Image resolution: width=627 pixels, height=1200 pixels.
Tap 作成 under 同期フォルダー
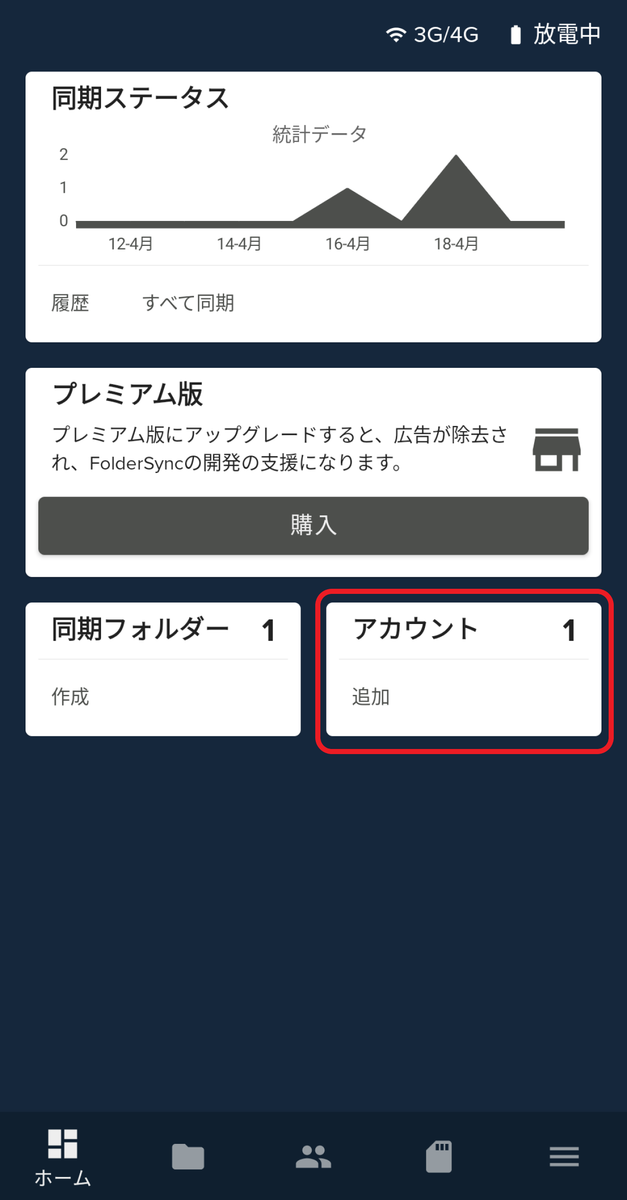click(70, 697)
